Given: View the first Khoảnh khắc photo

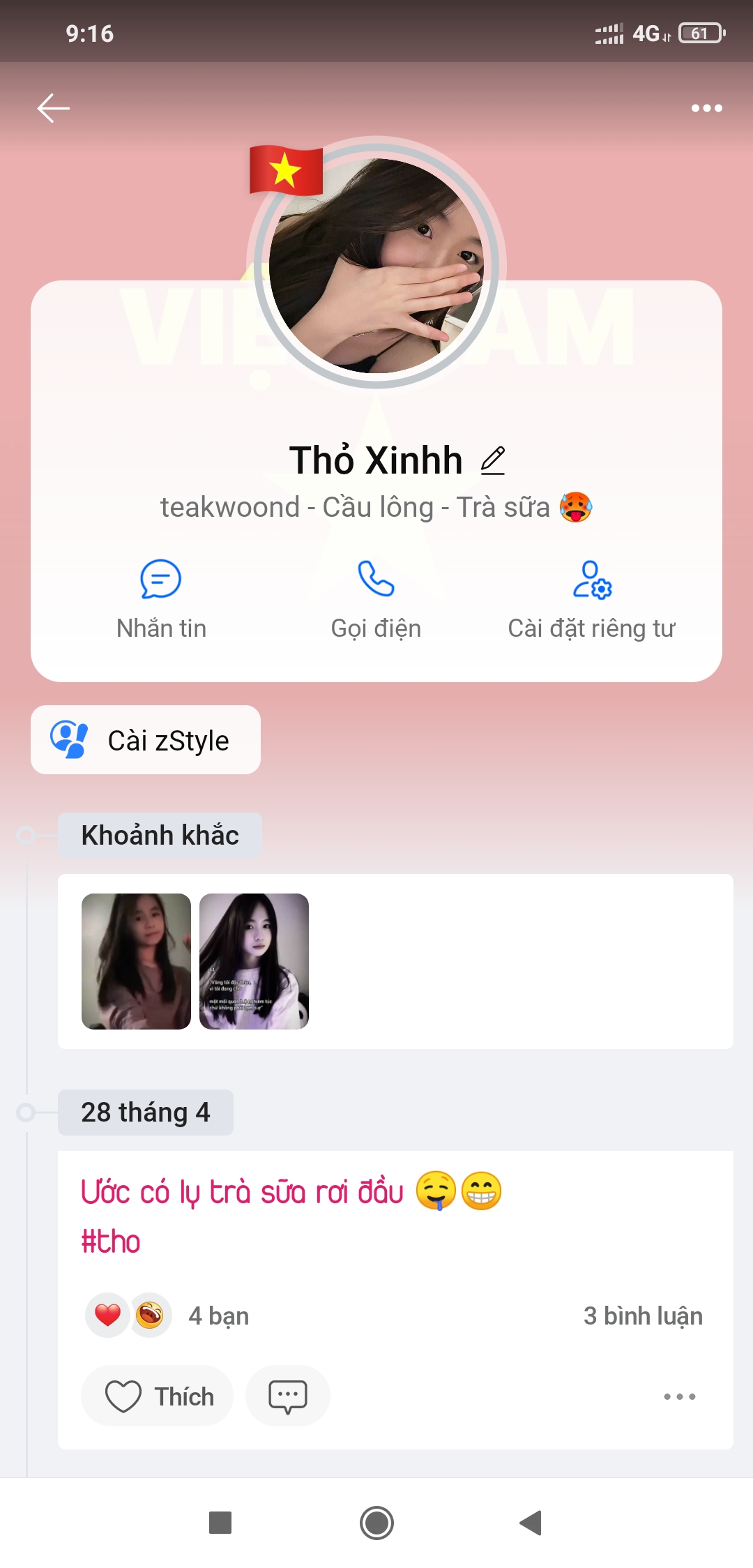Looking at the screenshot, I should (x=136, y=961).
